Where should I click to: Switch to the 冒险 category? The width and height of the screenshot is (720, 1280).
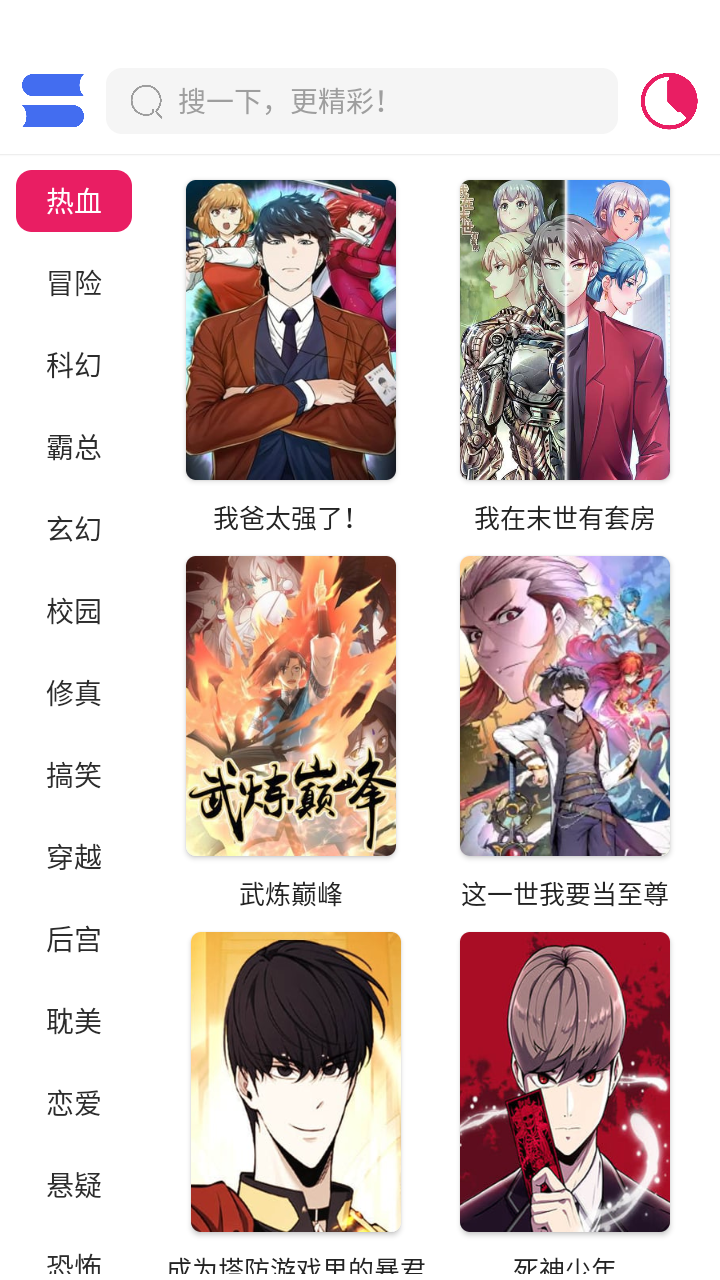(73, 283)
